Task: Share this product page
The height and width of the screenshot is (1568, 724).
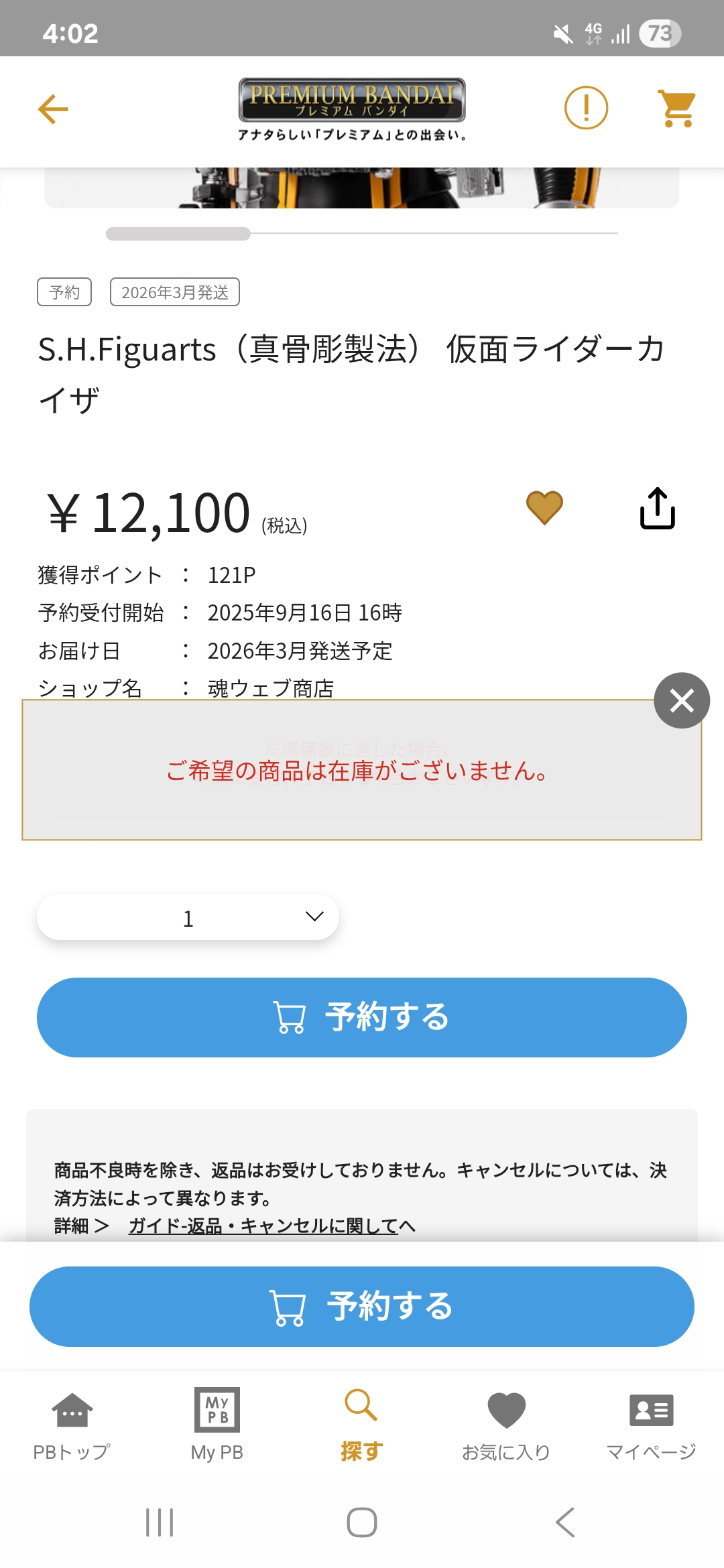Action: tap(658, 508)
